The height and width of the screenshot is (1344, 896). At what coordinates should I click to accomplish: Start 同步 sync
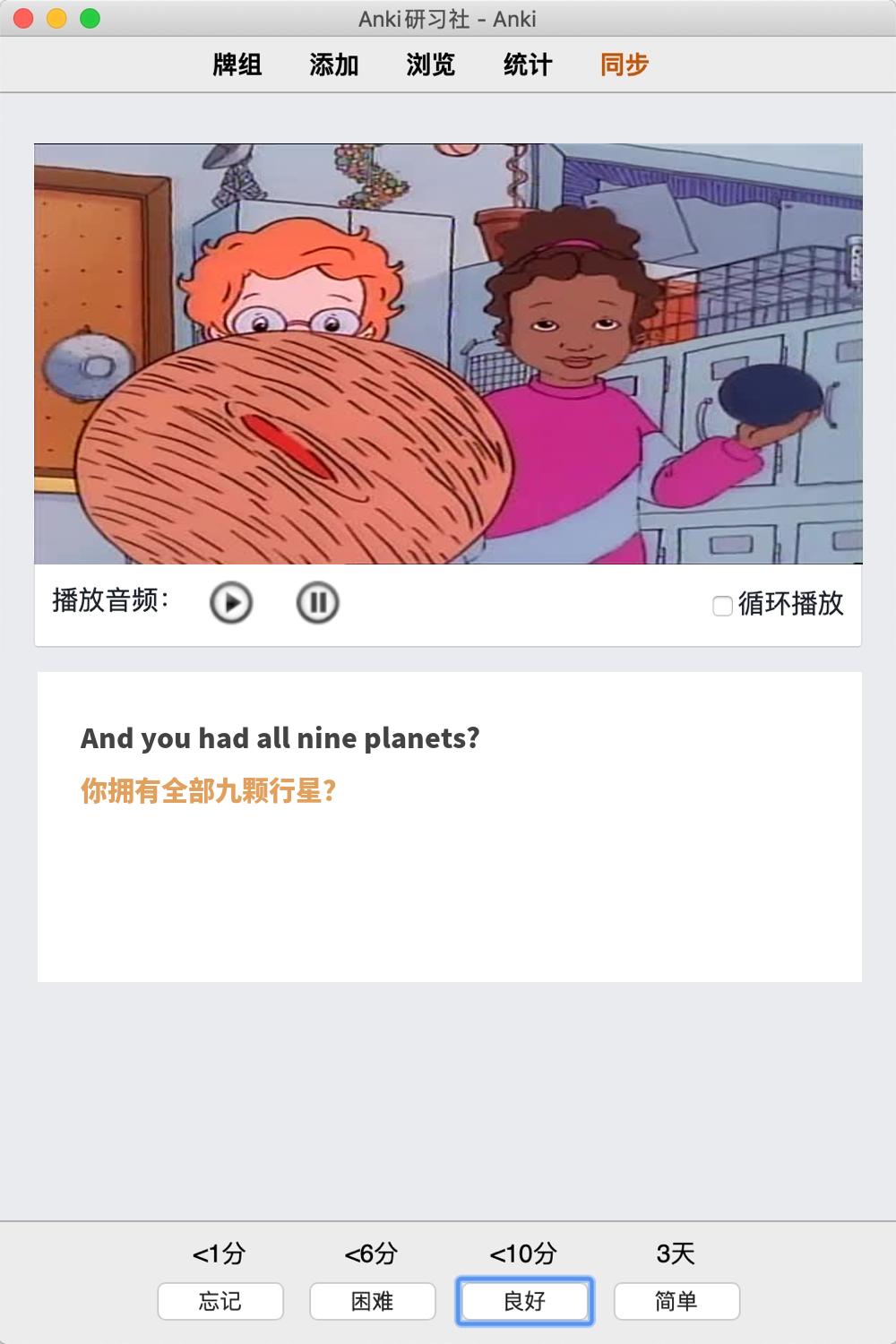point(624,65)
